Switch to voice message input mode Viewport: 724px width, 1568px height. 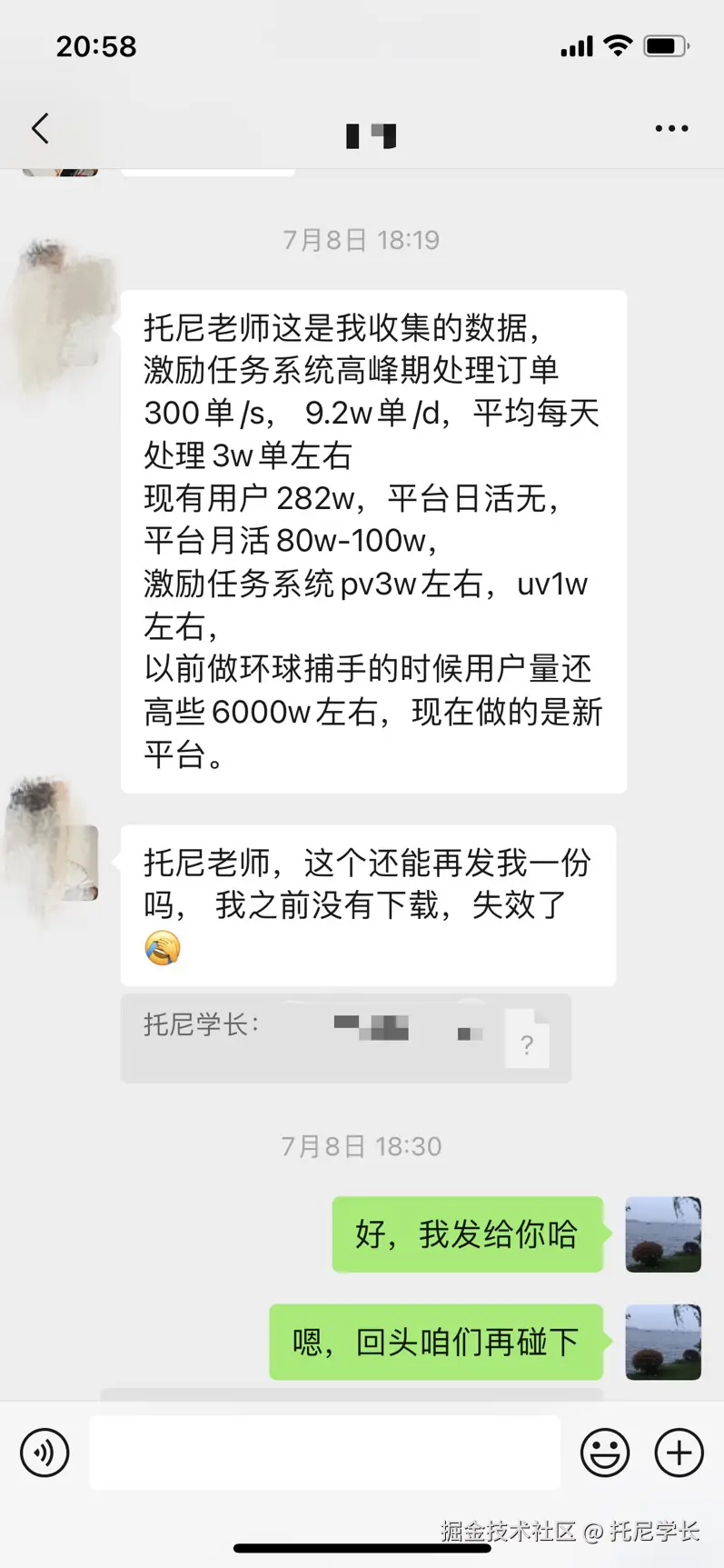pyautogui.click(x=44, y=1453)
